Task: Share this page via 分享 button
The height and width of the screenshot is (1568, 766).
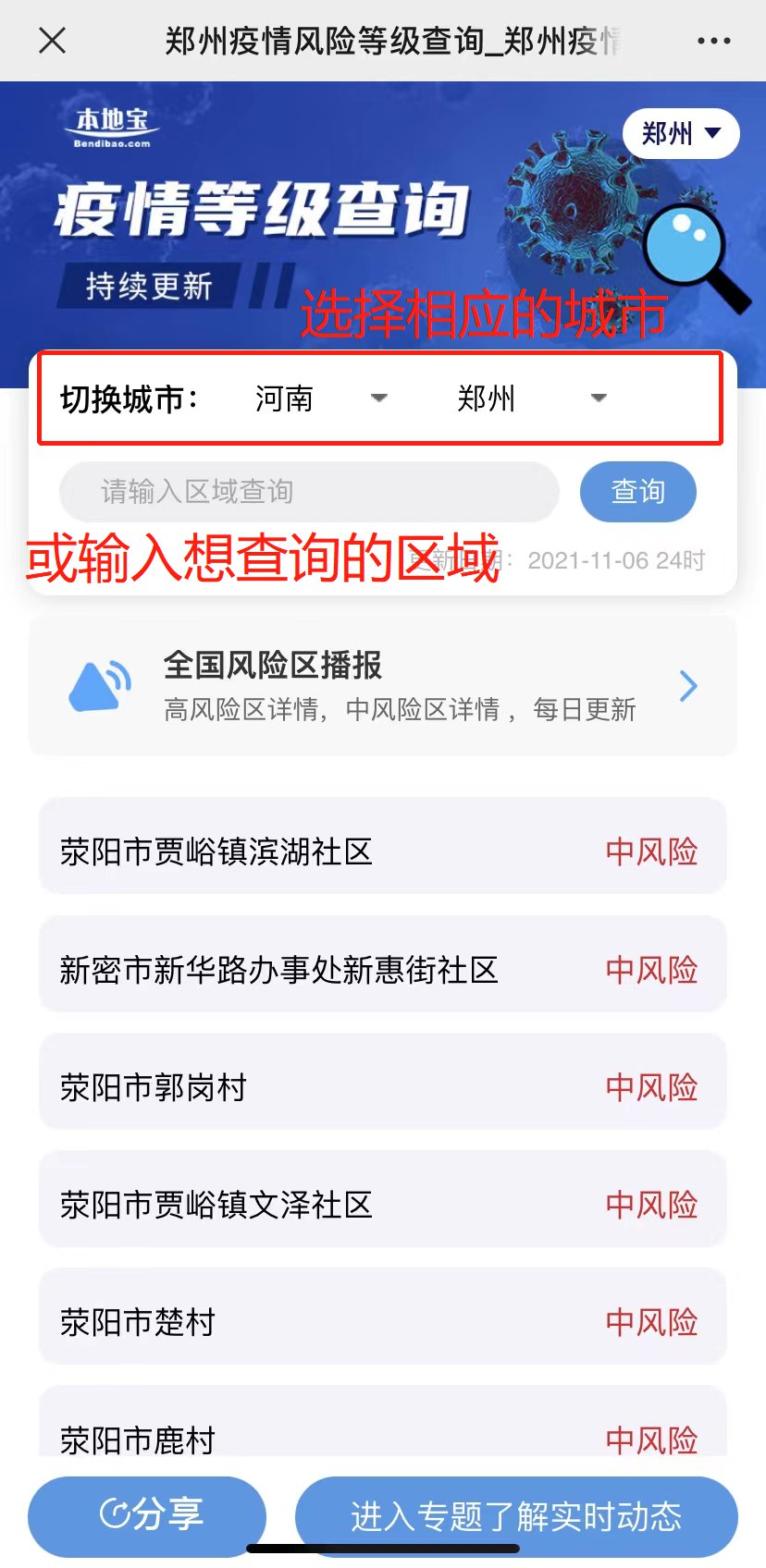Action: (148, 1515)
